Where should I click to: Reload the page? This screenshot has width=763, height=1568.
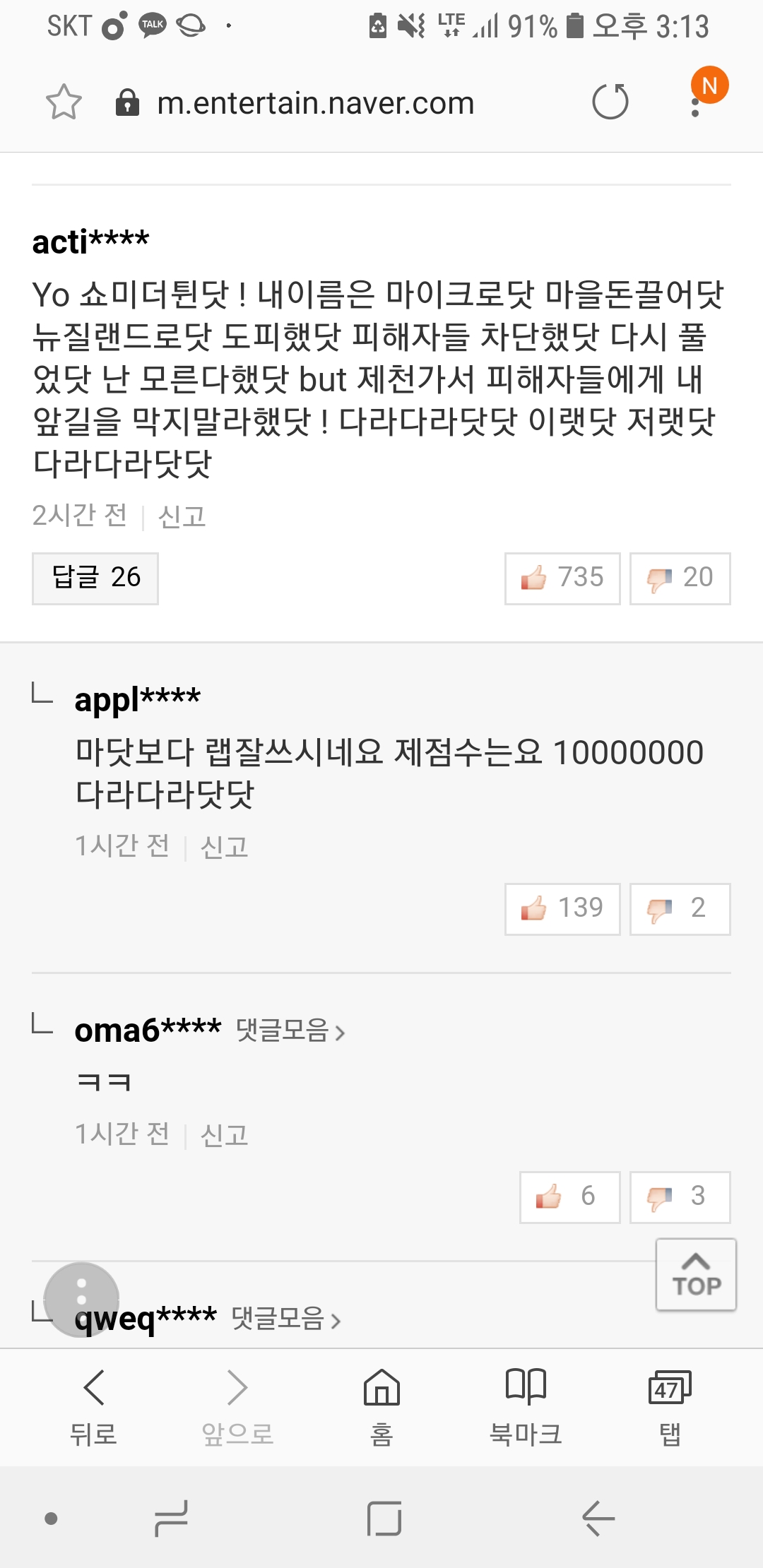[x=610, y=102]
